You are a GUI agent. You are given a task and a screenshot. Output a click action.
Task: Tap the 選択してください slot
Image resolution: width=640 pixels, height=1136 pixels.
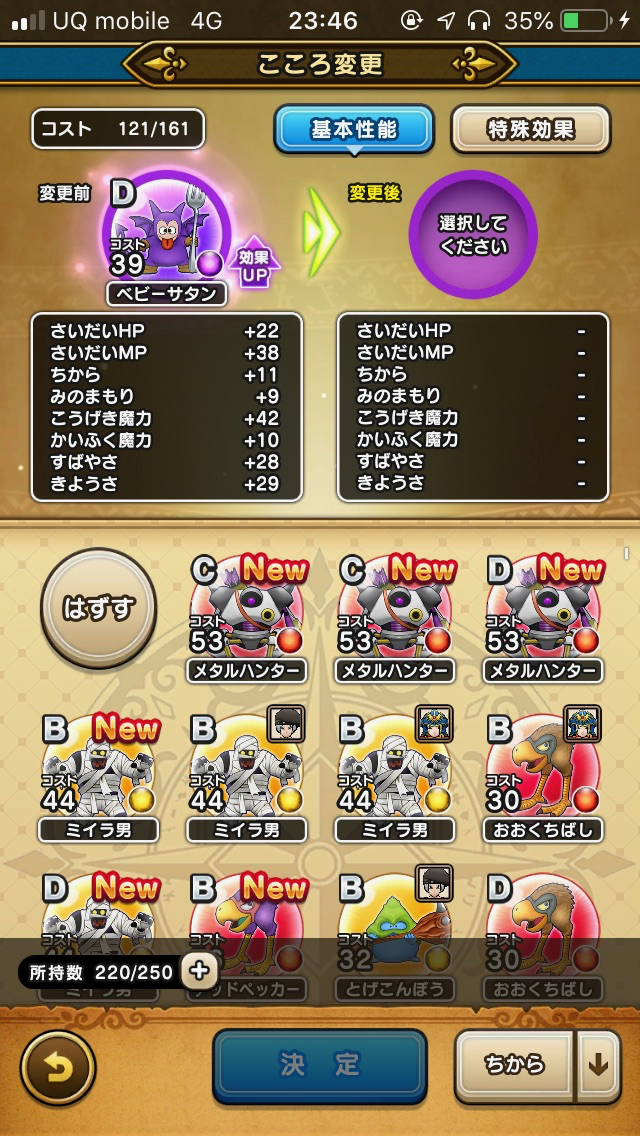[473, 235]
